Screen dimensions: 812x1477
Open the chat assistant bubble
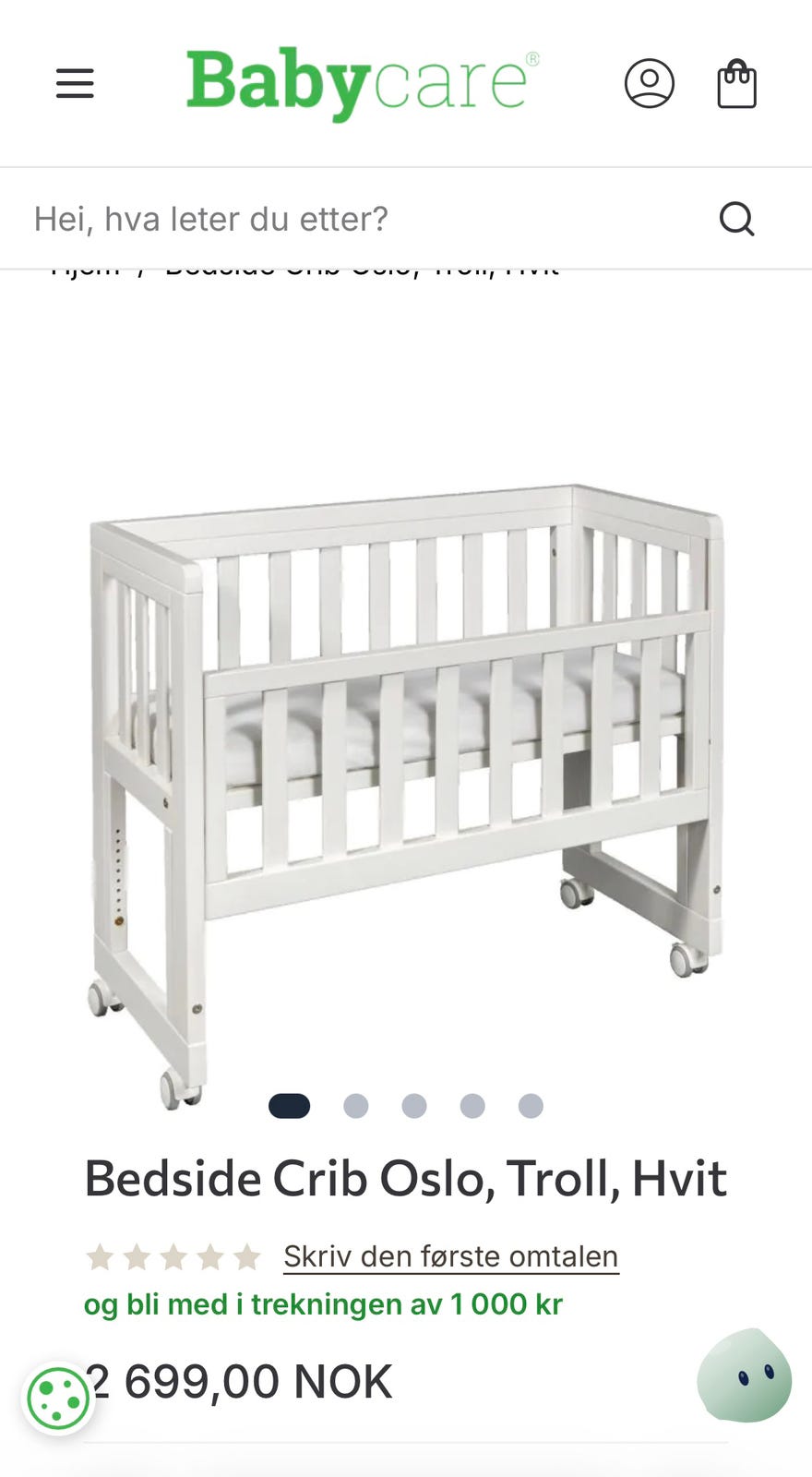coord(745,1375)
